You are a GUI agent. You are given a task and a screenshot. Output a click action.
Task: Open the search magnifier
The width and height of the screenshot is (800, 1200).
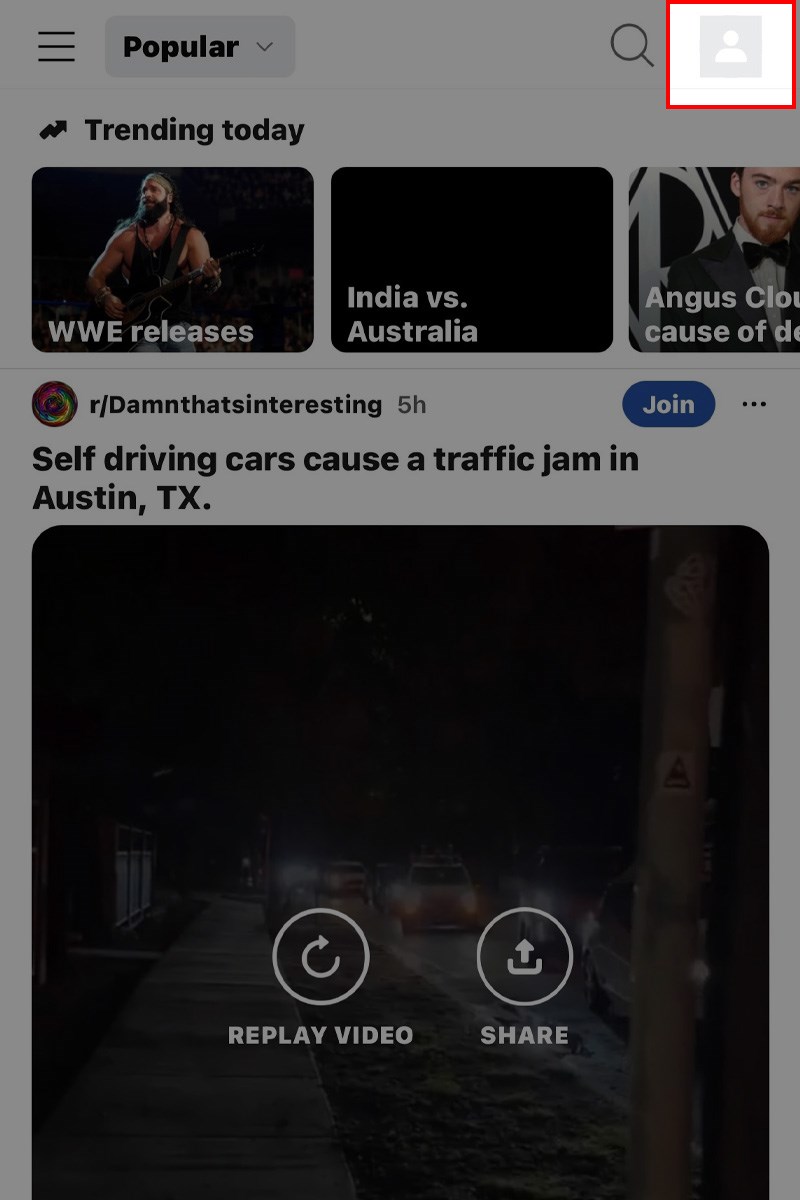point(631,46)
